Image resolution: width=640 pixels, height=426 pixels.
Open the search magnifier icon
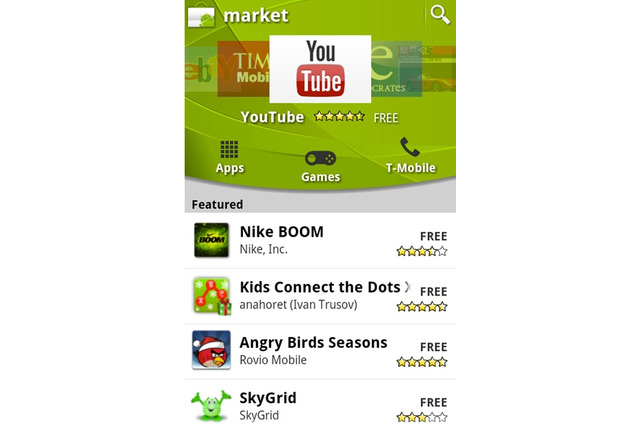pos(440,14)
